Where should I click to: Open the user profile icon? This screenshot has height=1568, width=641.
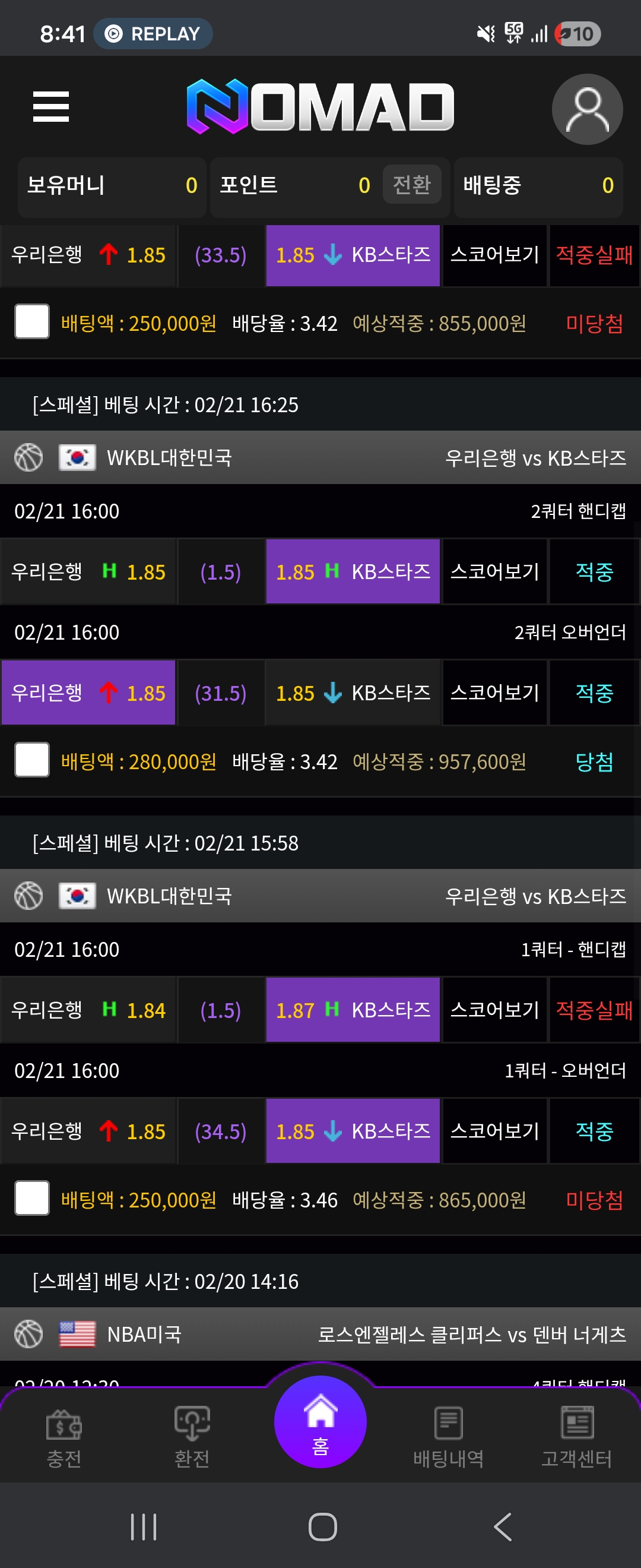coord(586,109)
